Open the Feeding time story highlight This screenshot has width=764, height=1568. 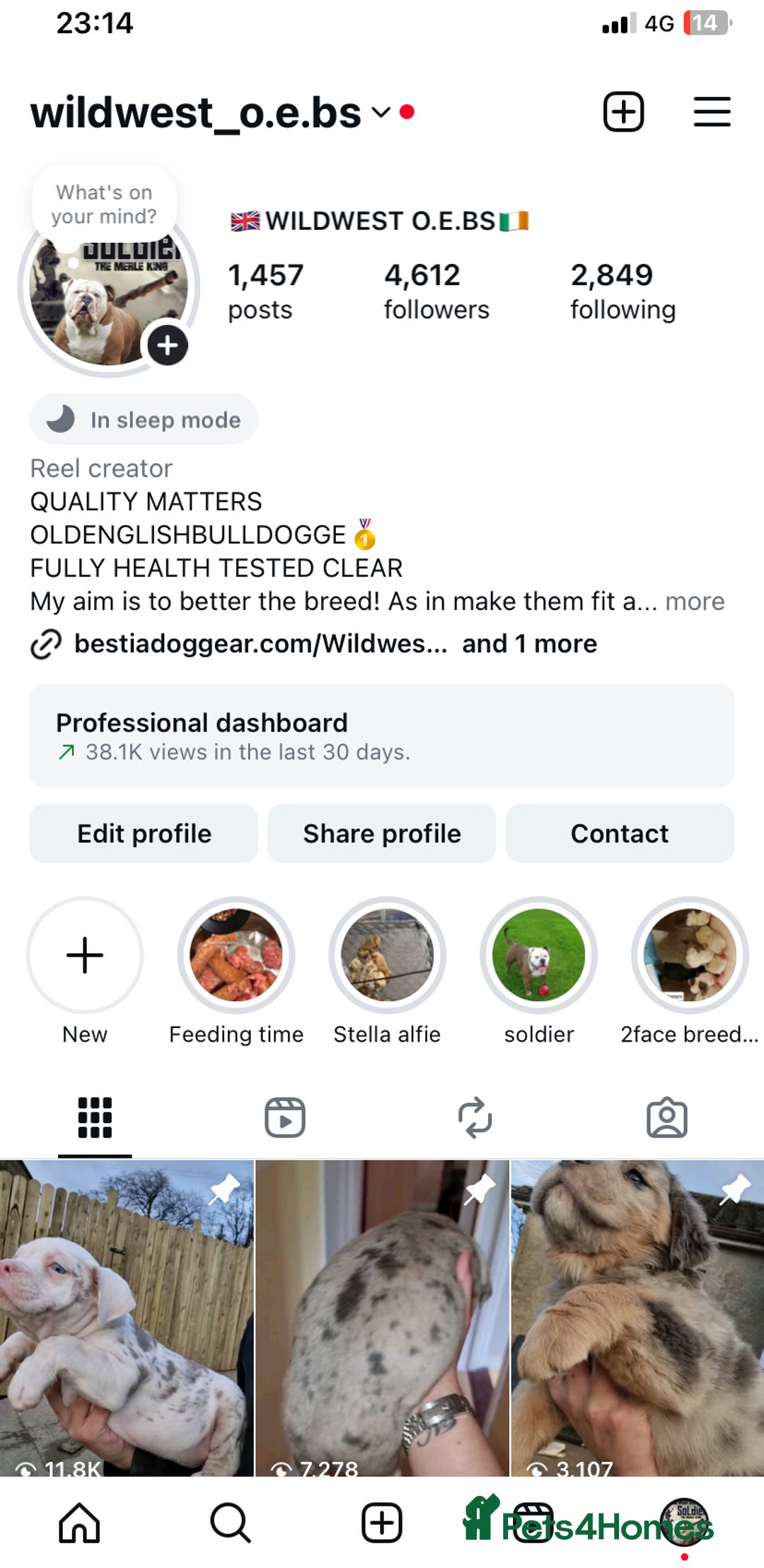[x=236, y=955]
